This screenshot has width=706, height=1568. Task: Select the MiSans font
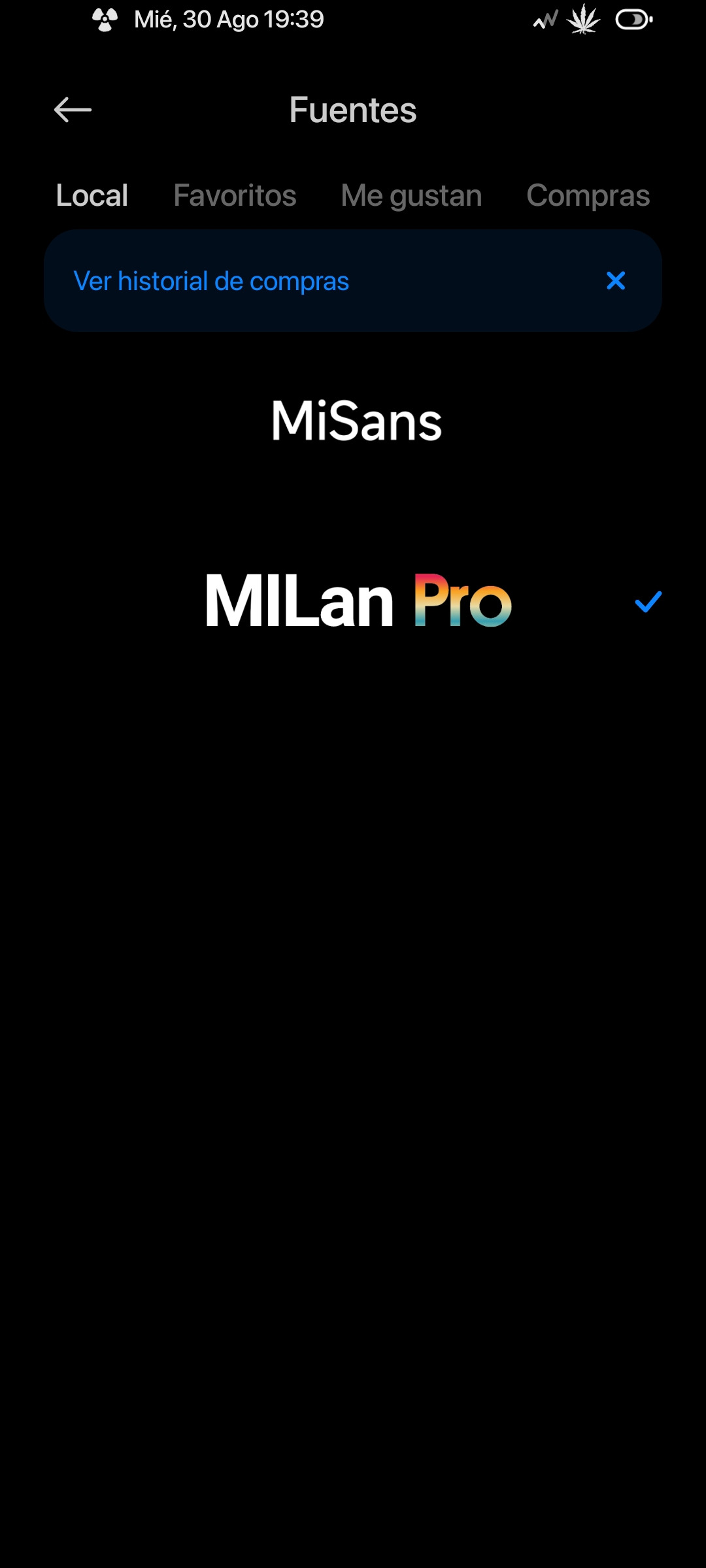[356, 421]
